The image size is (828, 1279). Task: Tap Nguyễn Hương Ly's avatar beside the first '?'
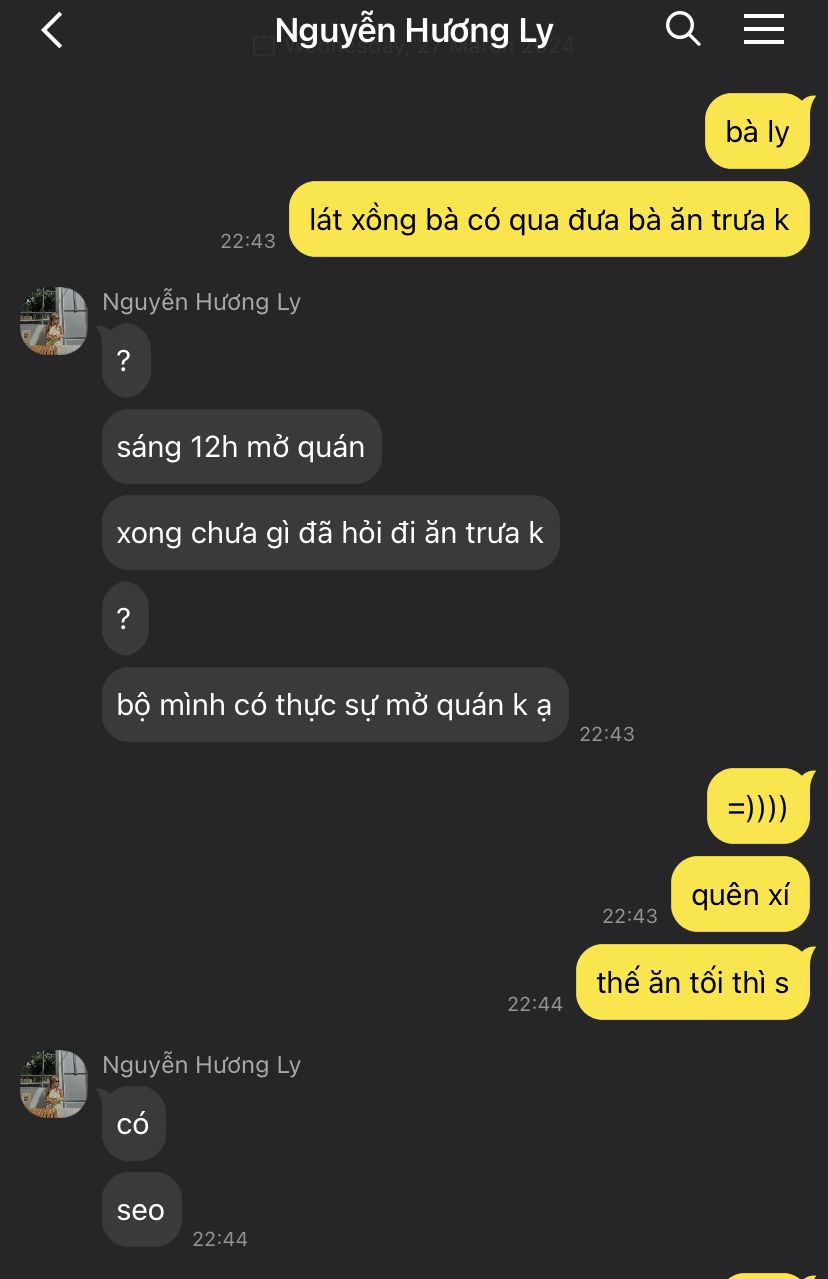coord(54,321)
